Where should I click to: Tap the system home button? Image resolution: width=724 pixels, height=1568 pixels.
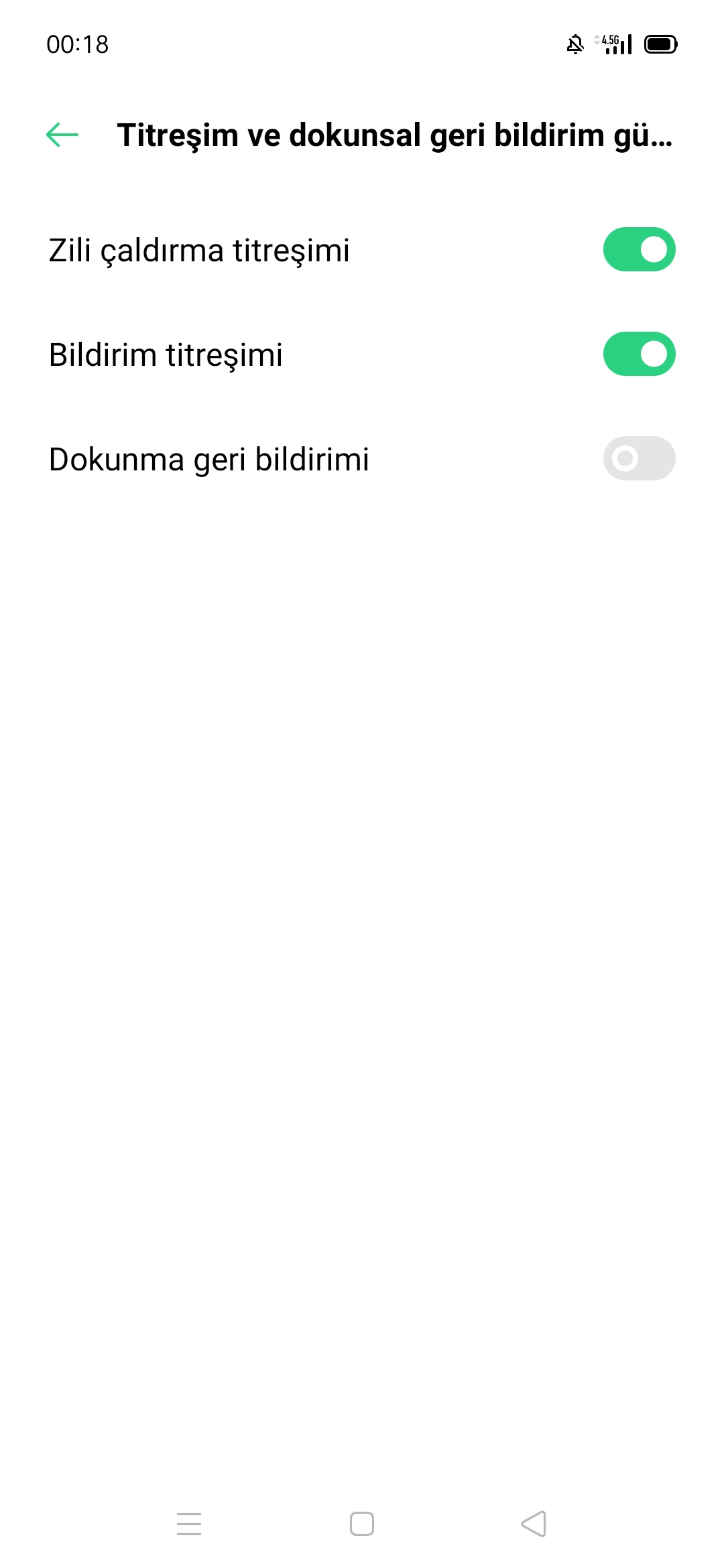(362, 1524)
